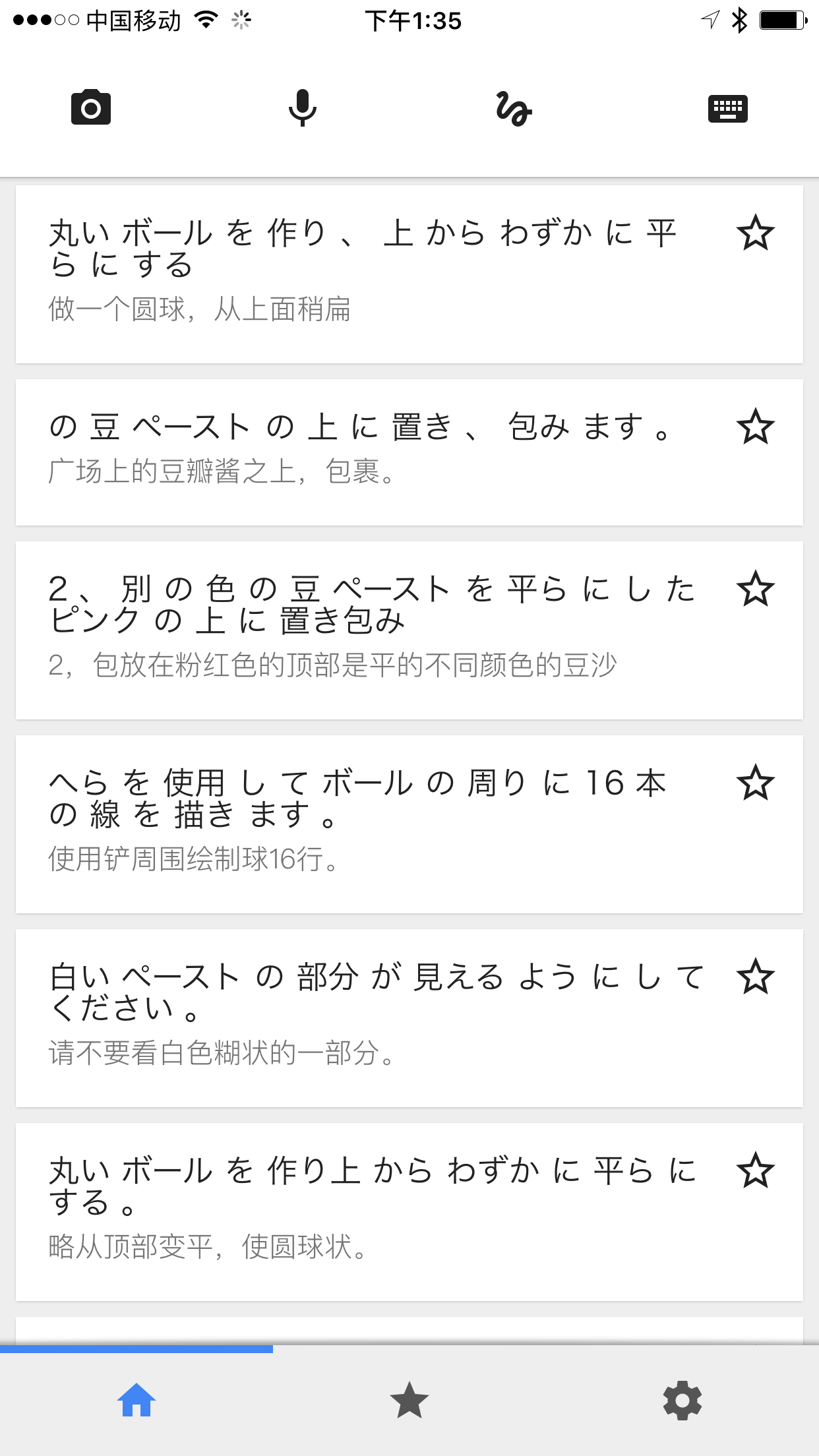Screen dimensions: 819x1456
Task: Star the translation '略从顶部变平,使圆球状。'
Action: coord(755,1170)
